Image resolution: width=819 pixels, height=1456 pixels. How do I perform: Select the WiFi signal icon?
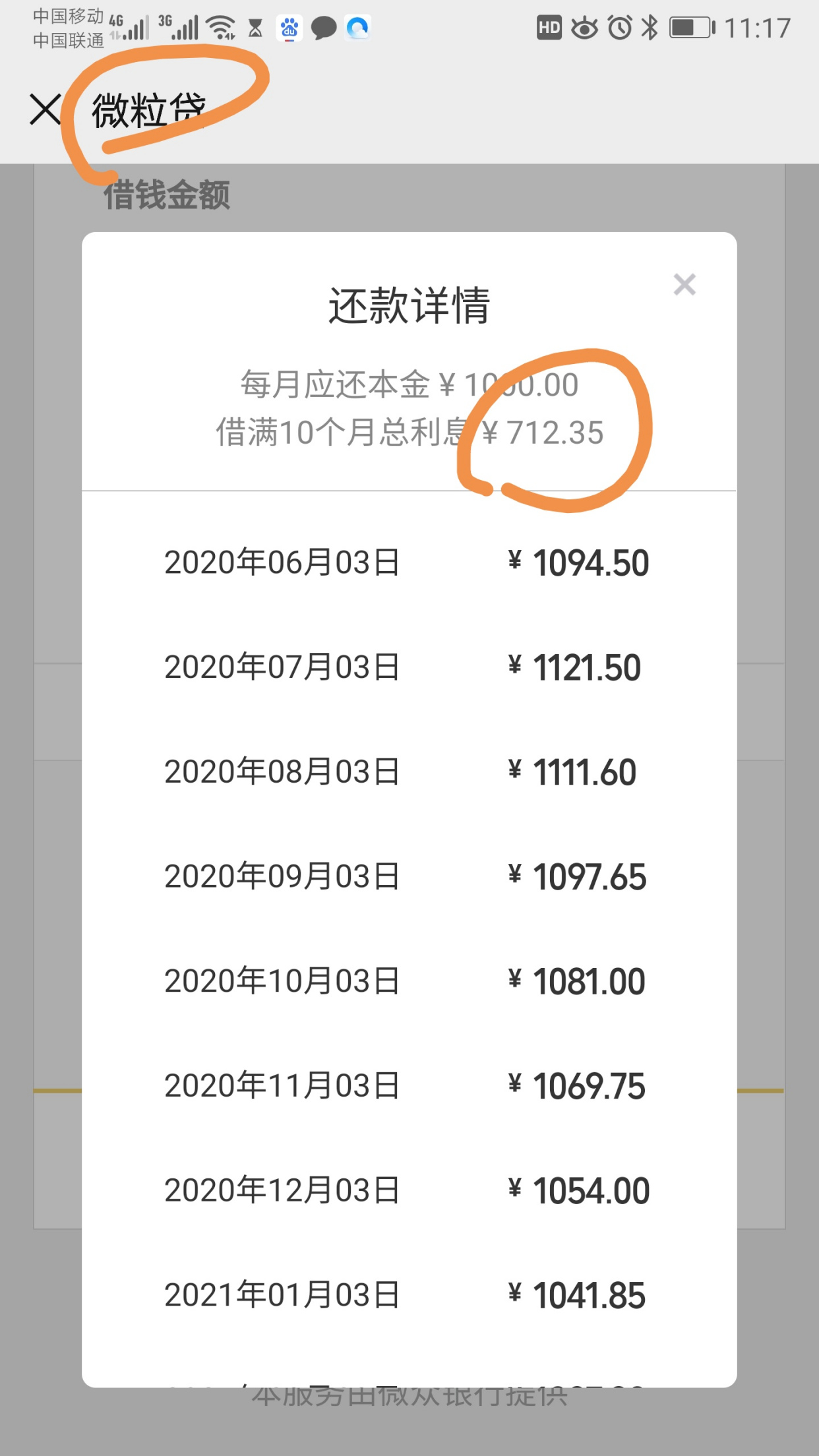point(220,25)
